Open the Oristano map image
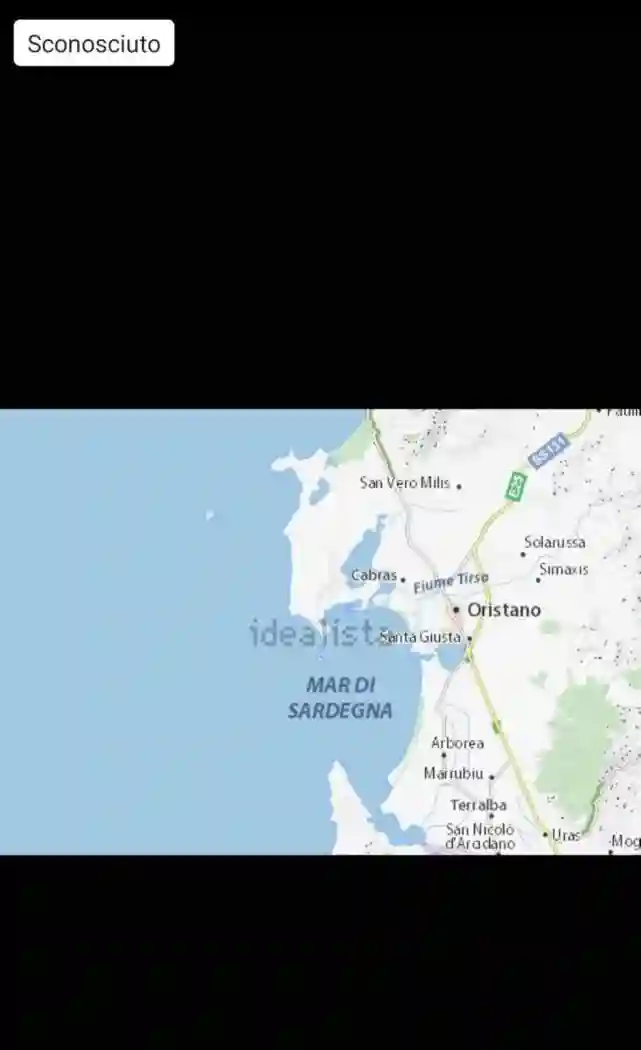Viewport: 641px width, 1050px height. pos(320,631)
